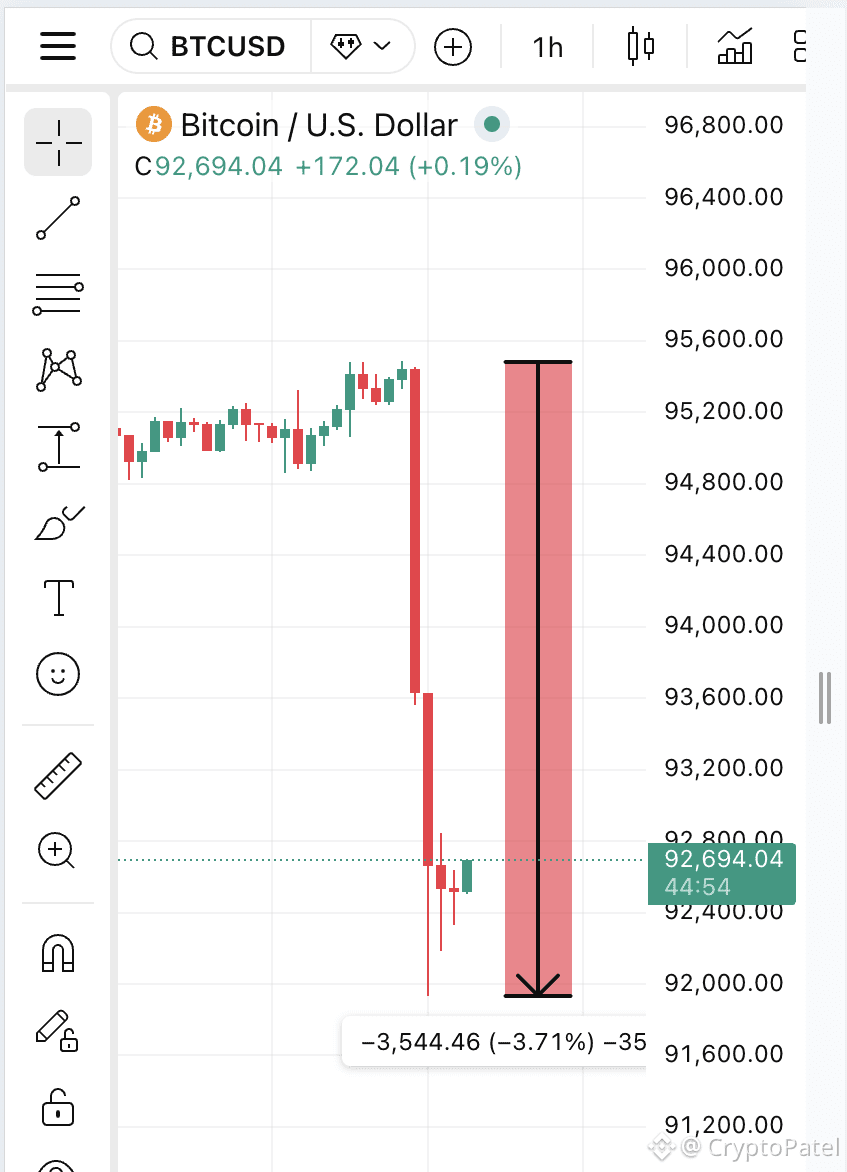This screenshot has width=847, height=1172.
Task: Open the 1h timeframe selector
Action: pos(547,46)
